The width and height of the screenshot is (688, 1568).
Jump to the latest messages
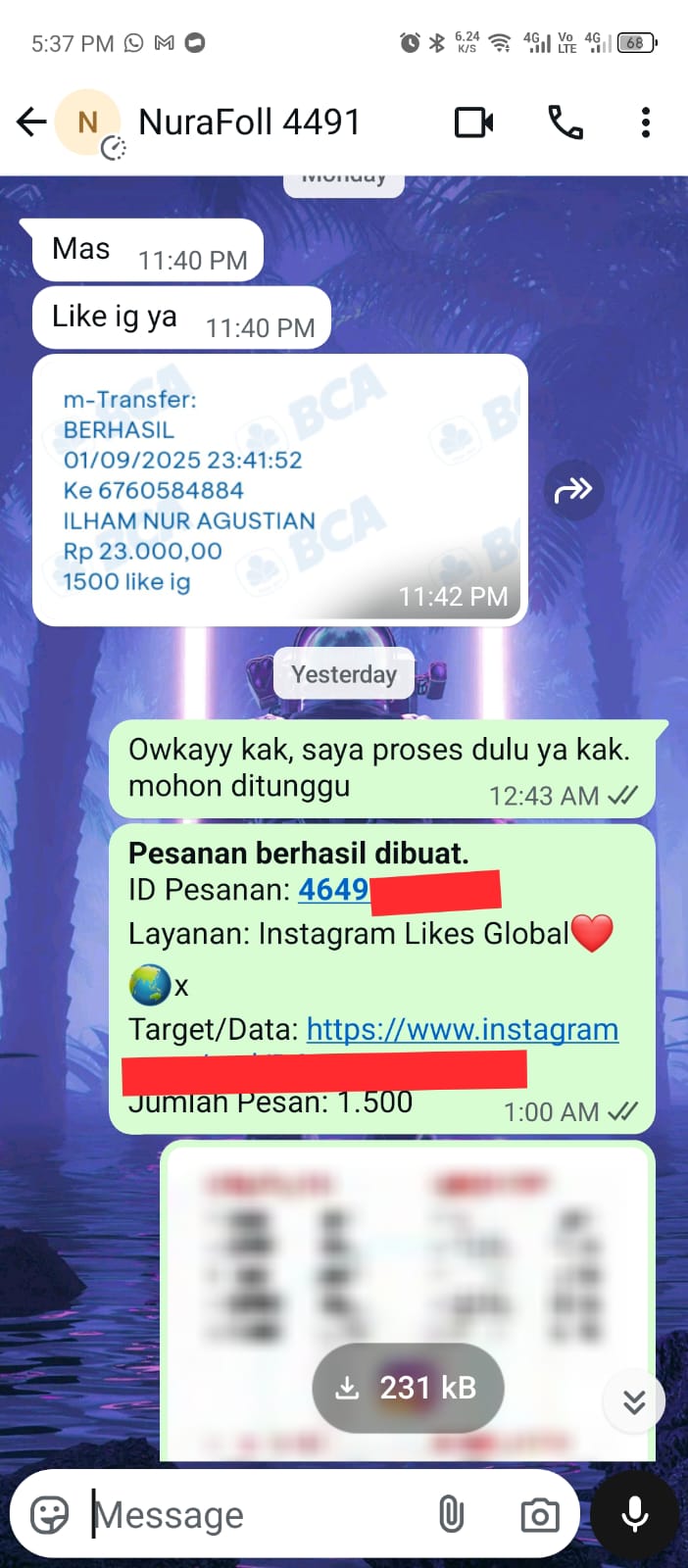pos(634,1401)
